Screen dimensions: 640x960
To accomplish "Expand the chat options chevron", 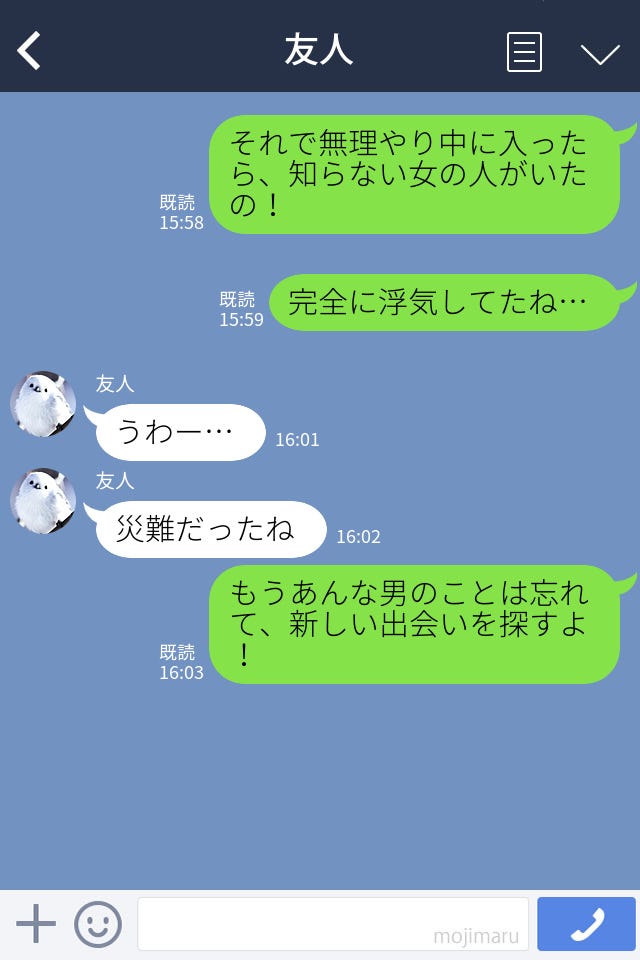I will (600, 53).
